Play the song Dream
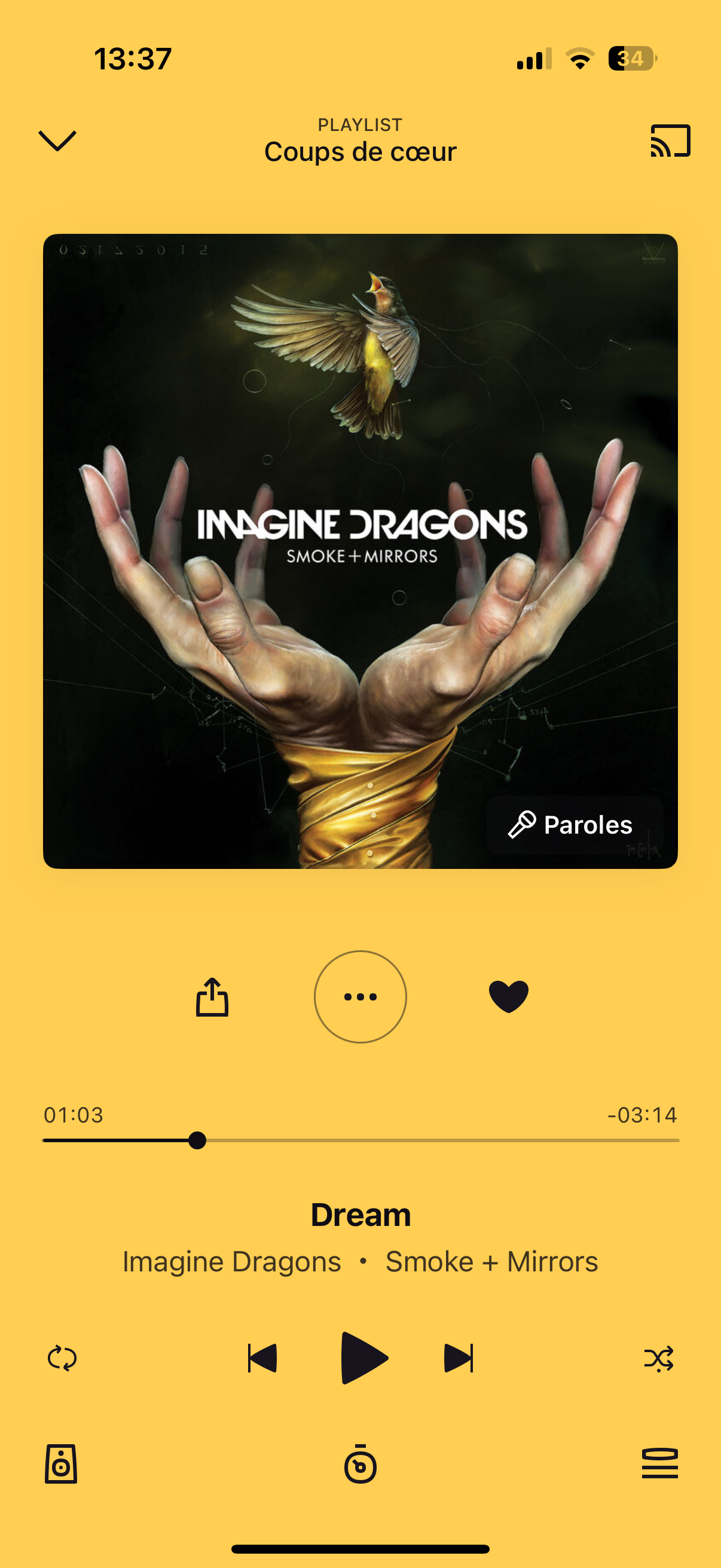Viewport: 721px width, 1568px height. click(363, 1358)
